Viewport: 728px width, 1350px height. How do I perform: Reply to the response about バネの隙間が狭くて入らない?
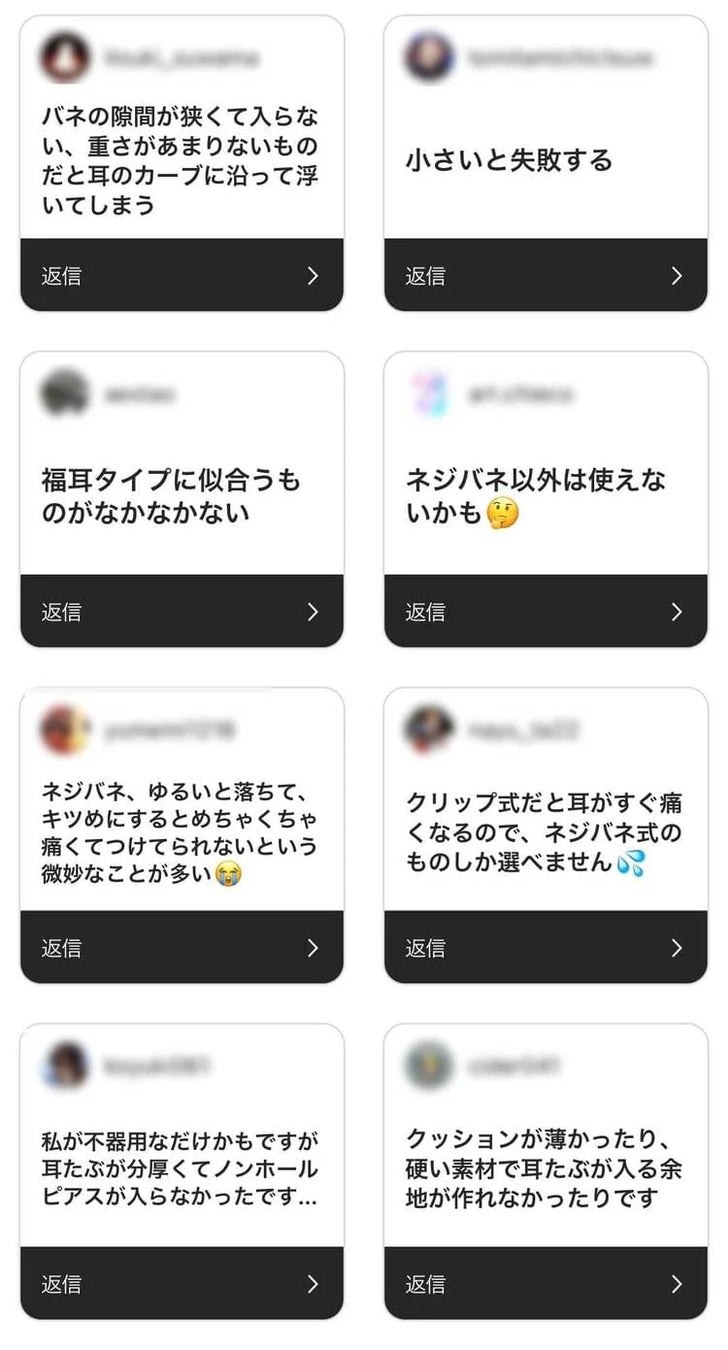pos(182,276)
